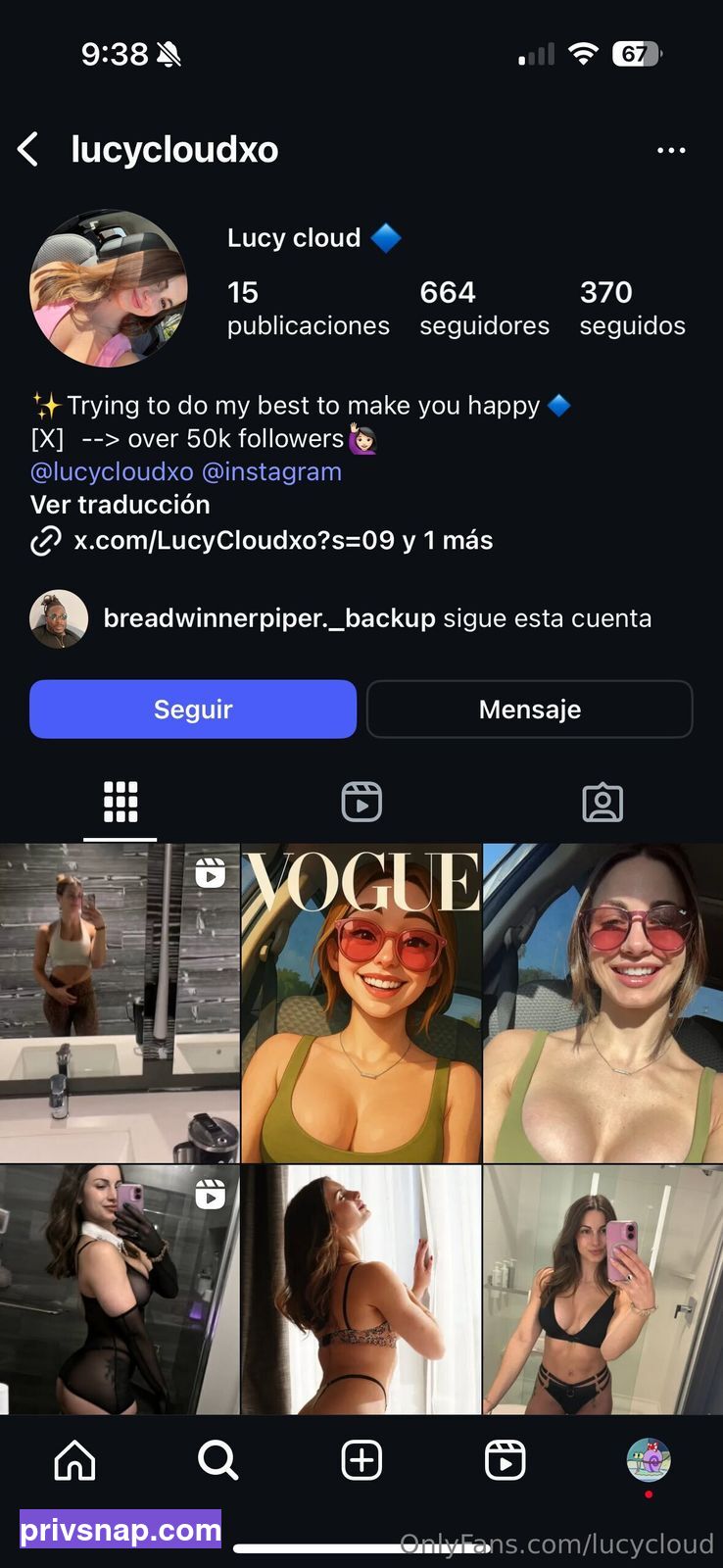Viewport: 723px width, 1568px height.
Task: Send a message with Mensaje
Action: tap(529, 709)
